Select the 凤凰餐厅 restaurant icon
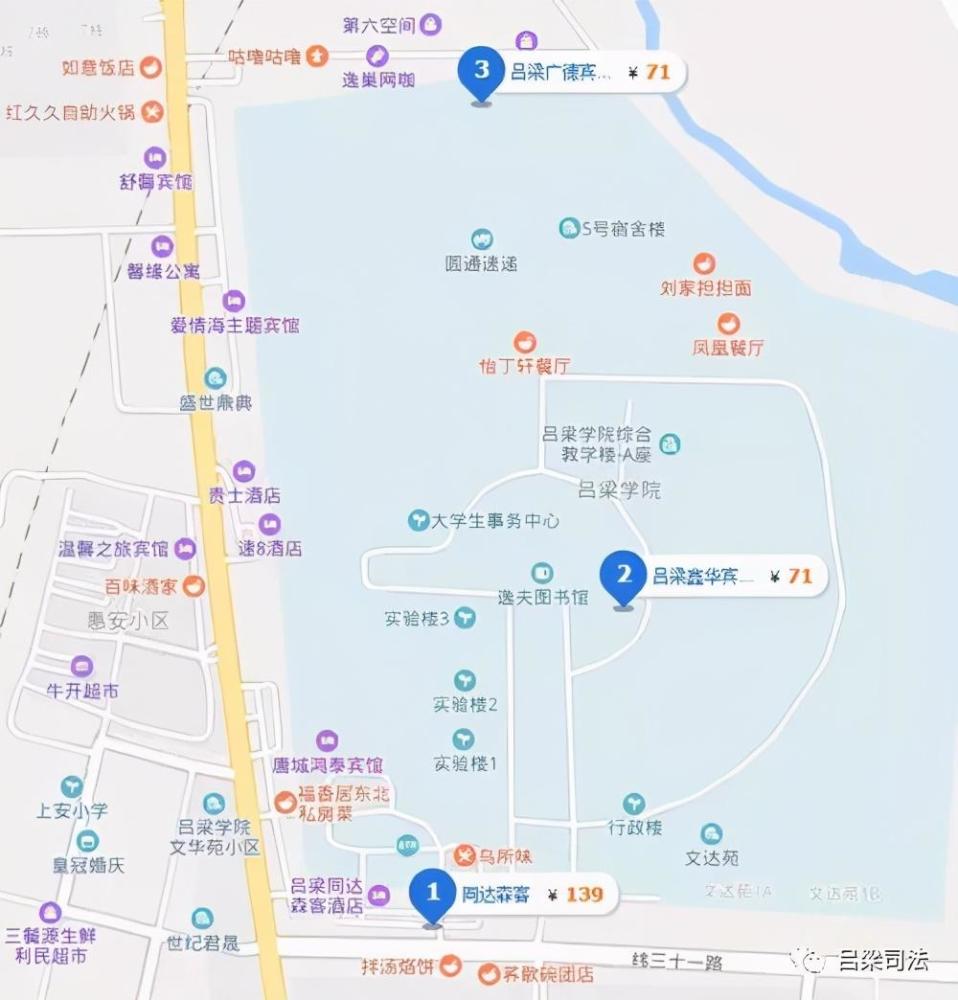This screenshot has width=958, height=1000. click(728, 323)
